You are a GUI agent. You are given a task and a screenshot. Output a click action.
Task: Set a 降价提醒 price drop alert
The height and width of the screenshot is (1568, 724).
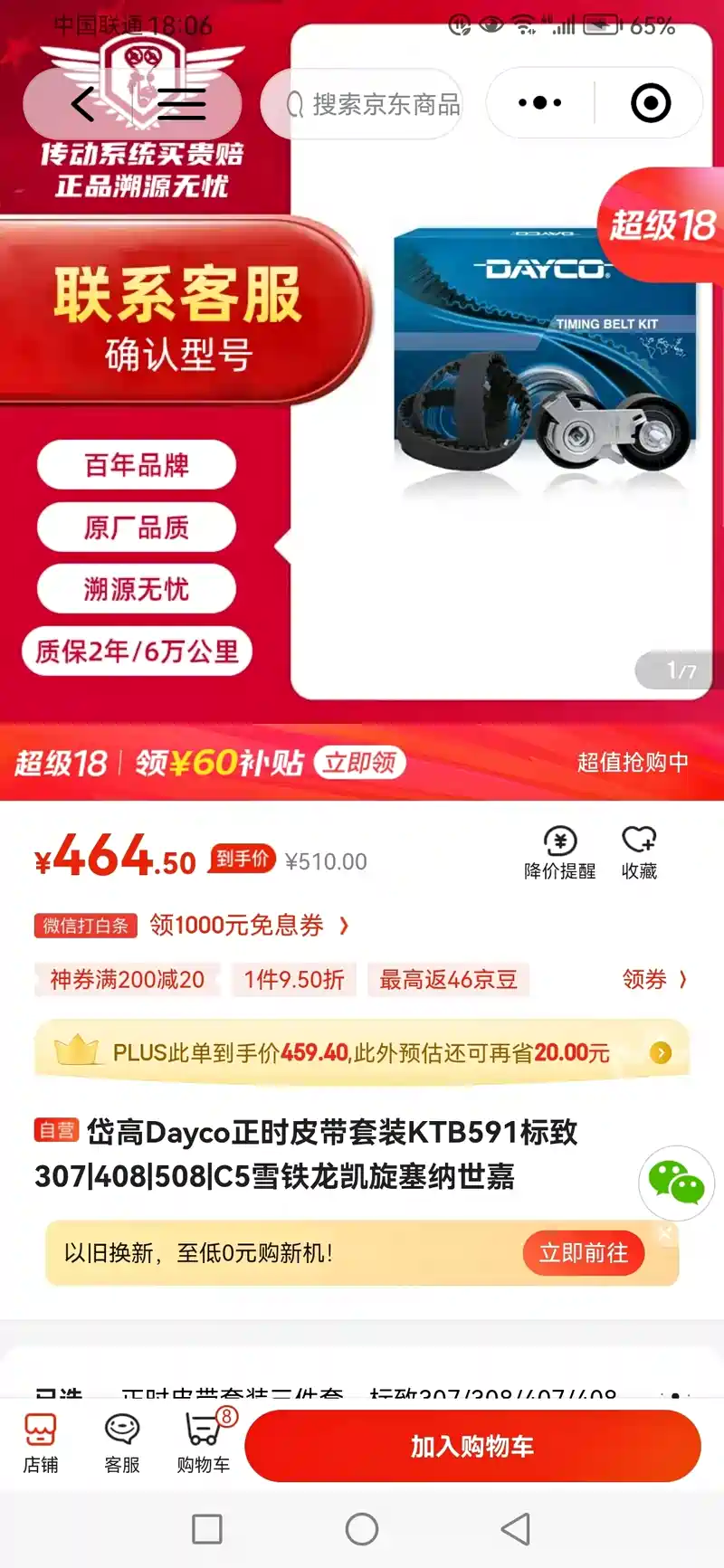pos(559,852)
